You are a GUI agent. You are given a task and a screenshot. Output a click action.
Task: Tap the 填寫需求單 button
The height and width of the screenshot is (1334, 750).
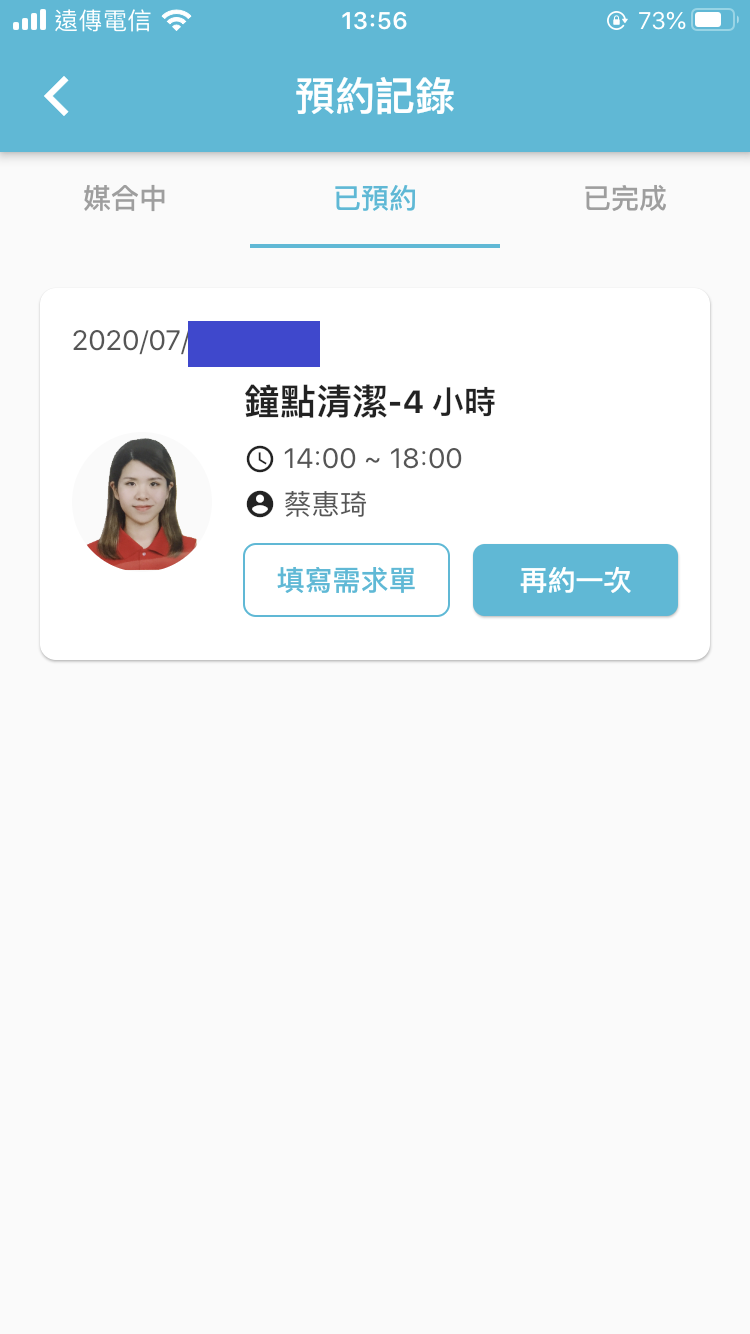click(346, 580)
